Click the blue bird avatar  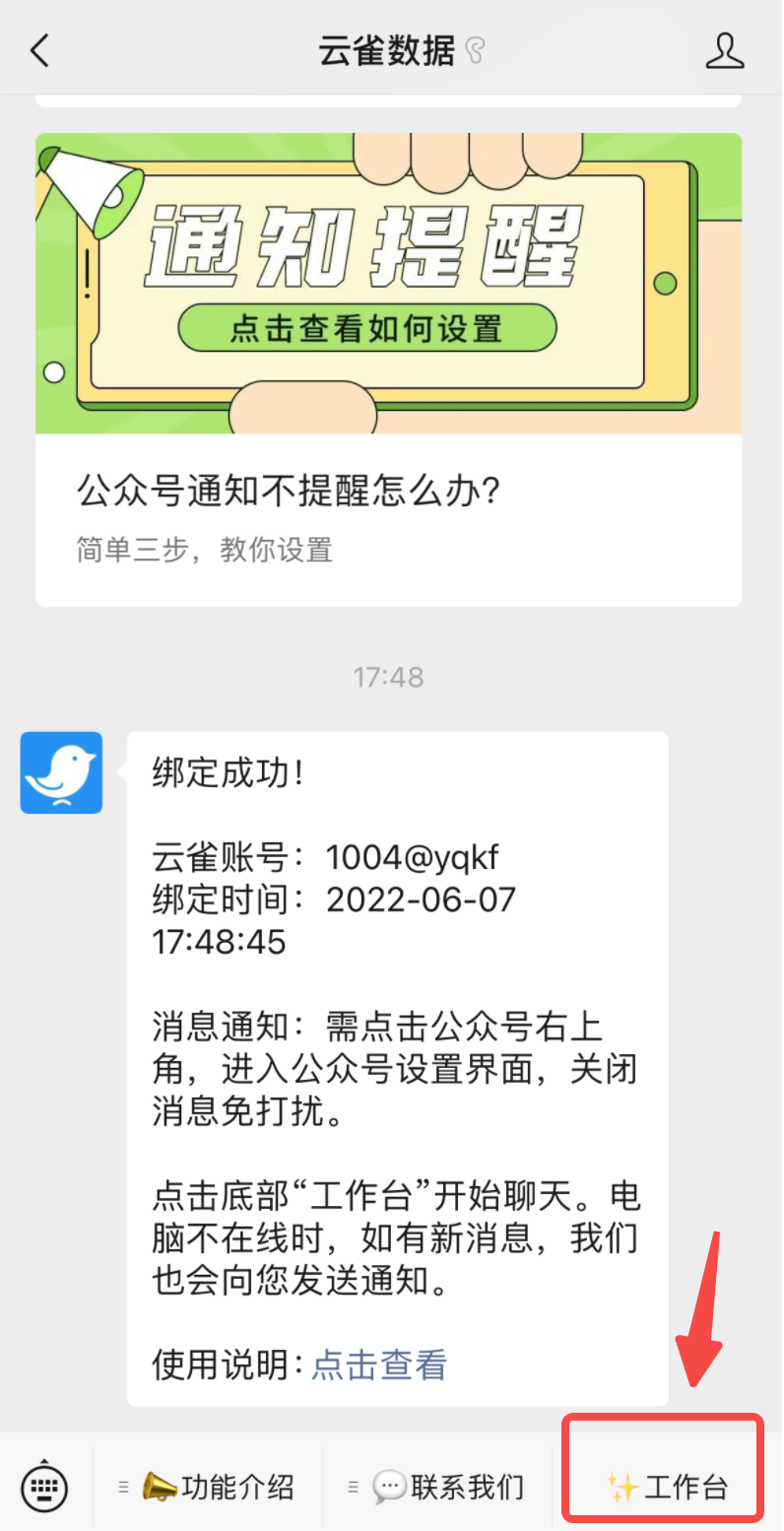61,772
